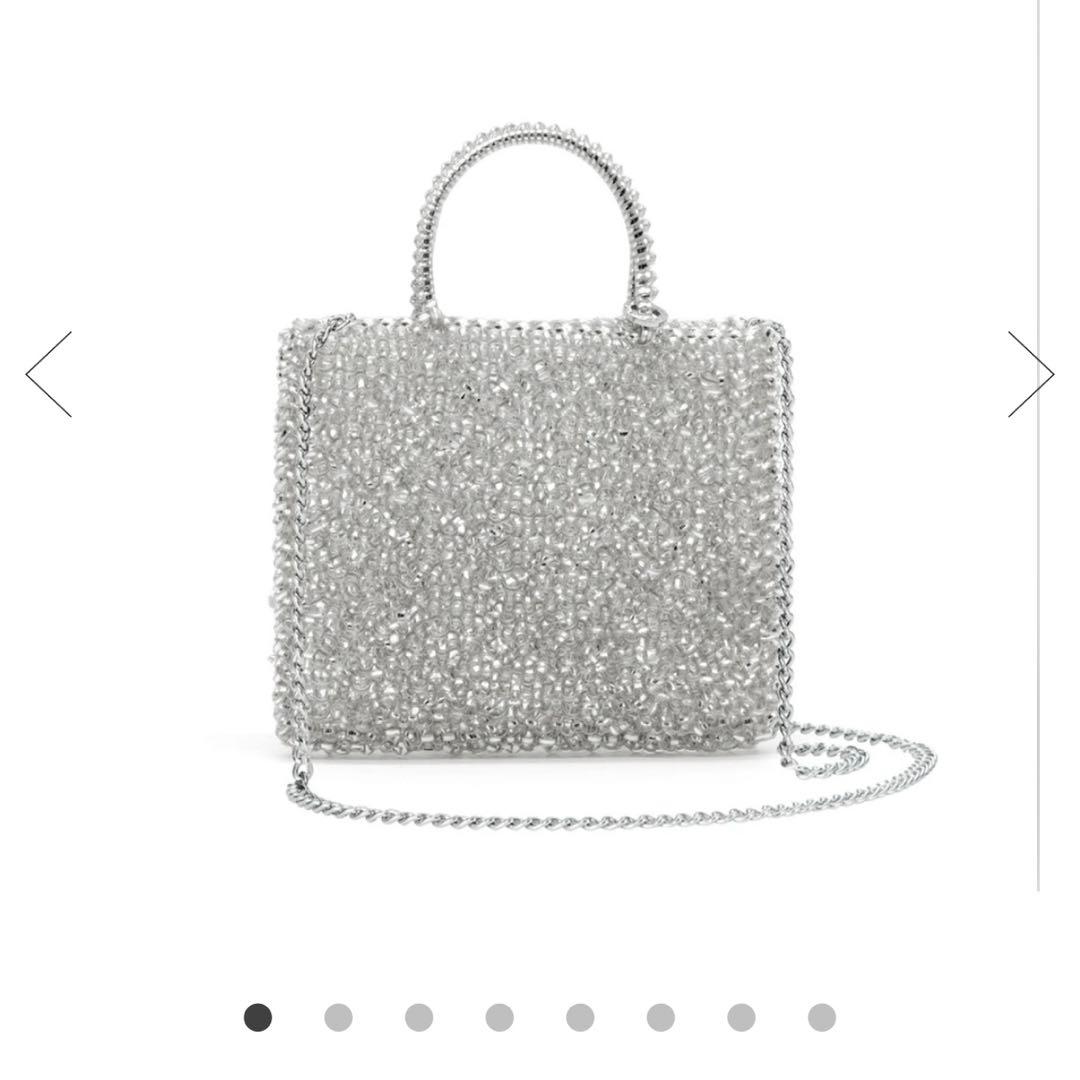Show the next product image arrow

1030,374
